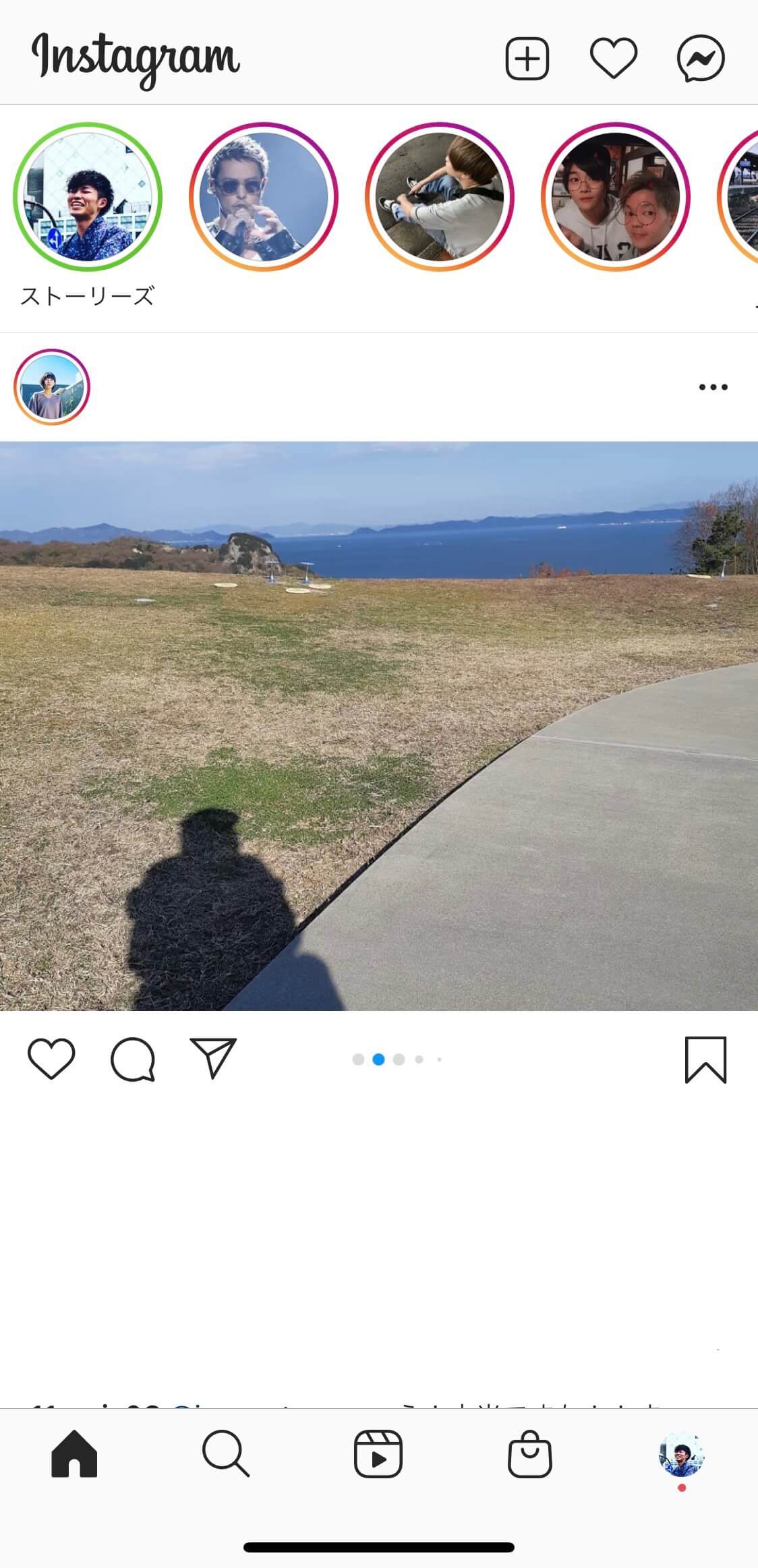Switch to the Shop tab
The height and width of the screenshot is (1568, 758).
530,1454
